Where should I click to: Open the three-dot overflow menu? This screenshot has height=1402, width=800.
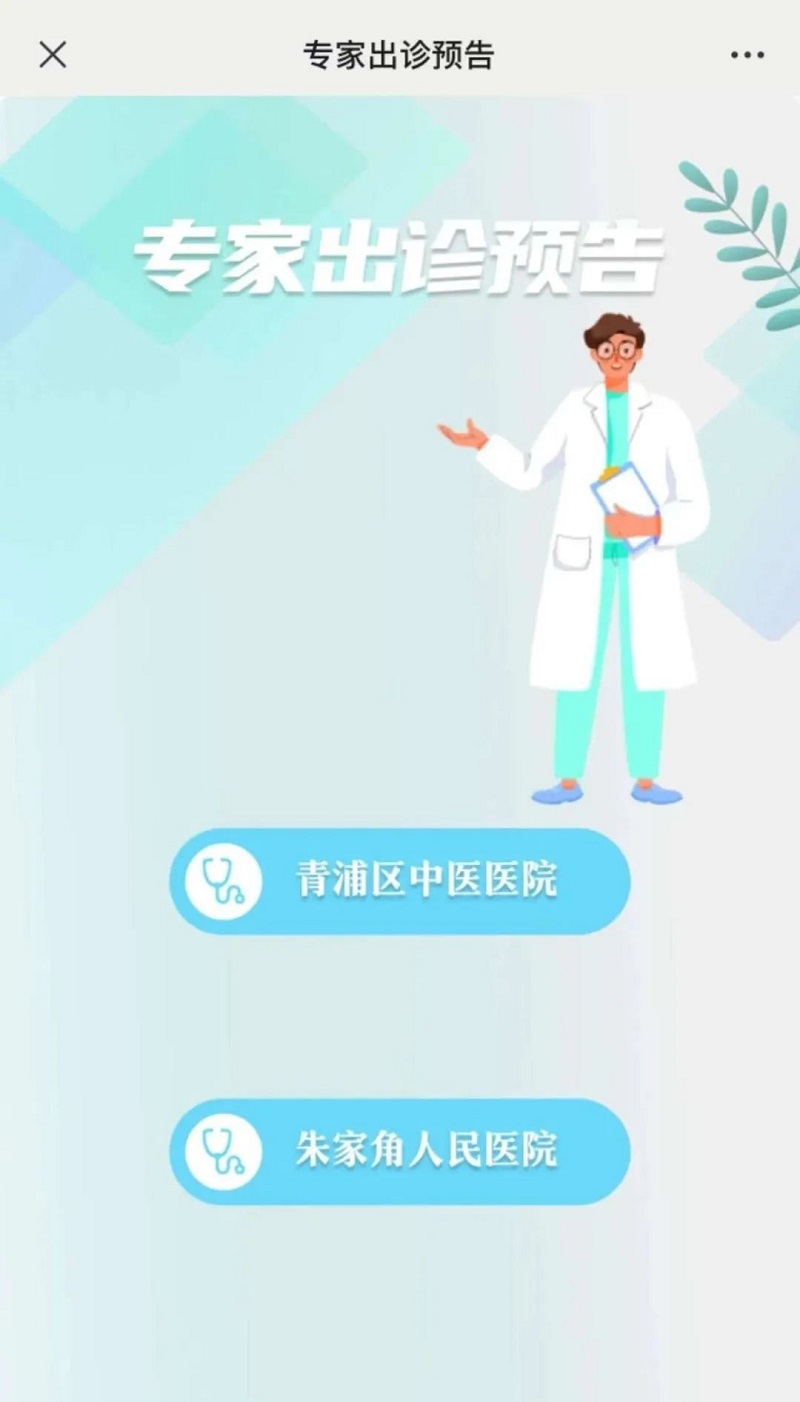pos(747,55)
